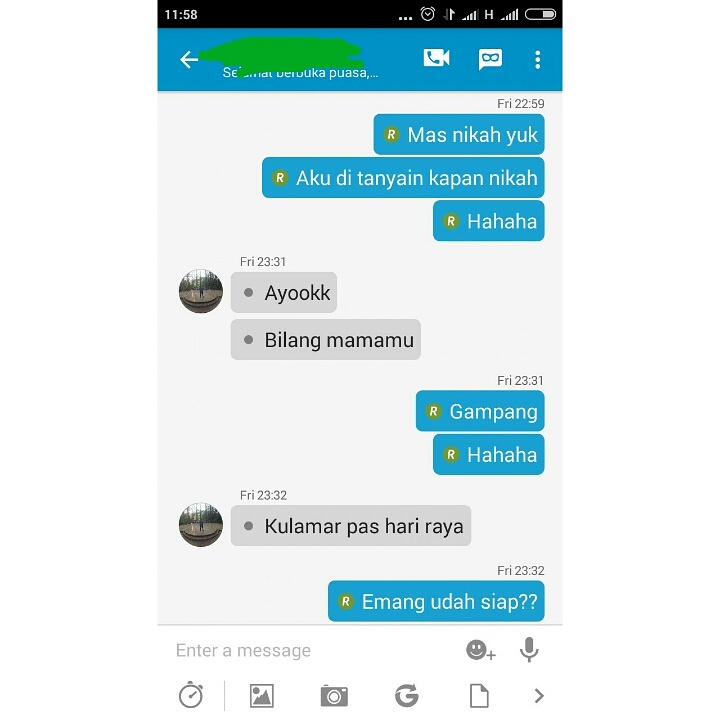Screen dimensions: 720x720
Task: Tap the microphone for voice note
Action: click(529, 651)
